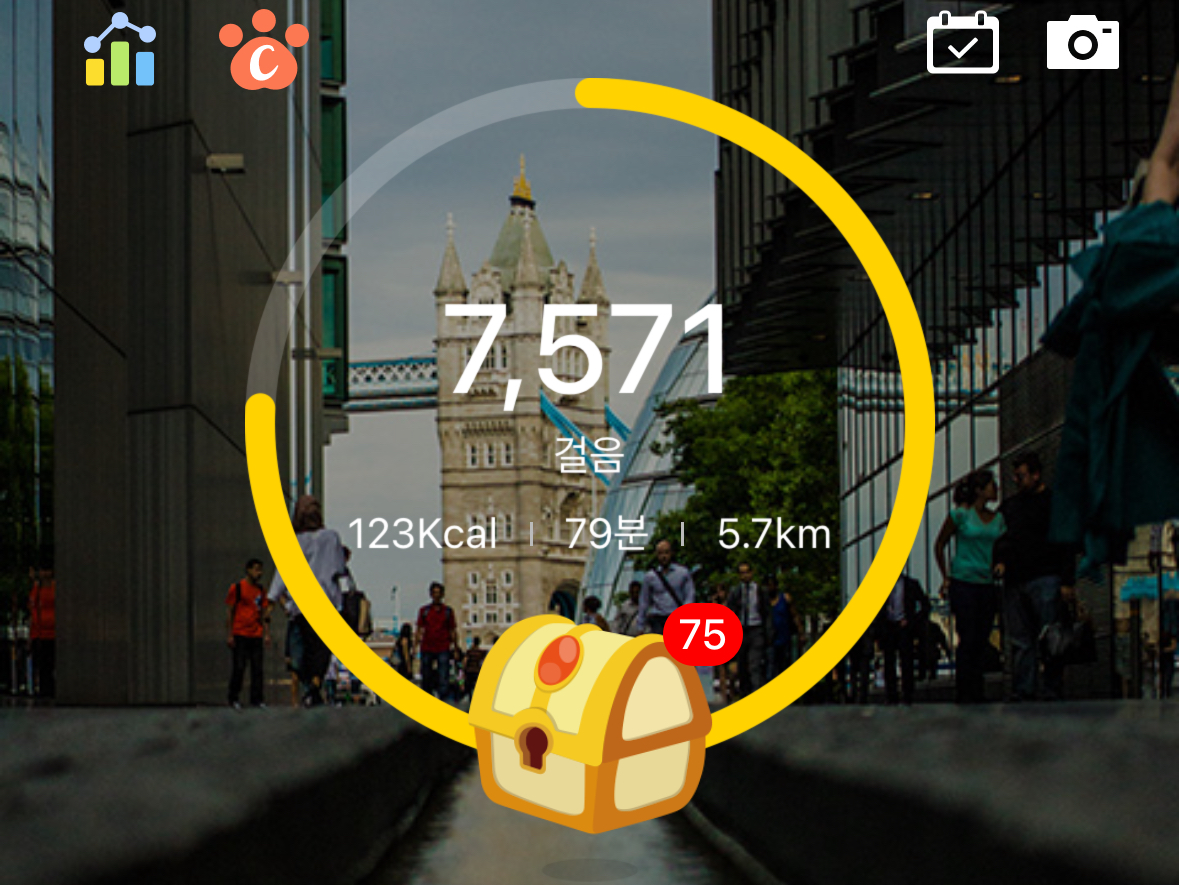
Task: Open the calendar check icon
Action: 962,43
